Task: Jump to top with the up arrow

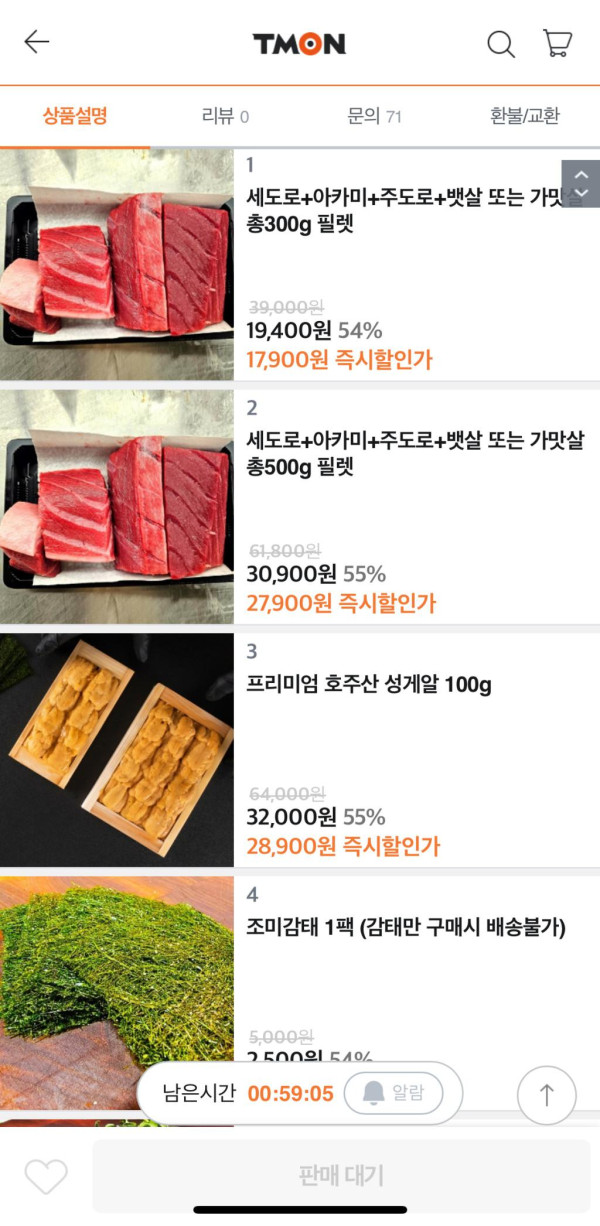Action: [x=546, y=1095]
